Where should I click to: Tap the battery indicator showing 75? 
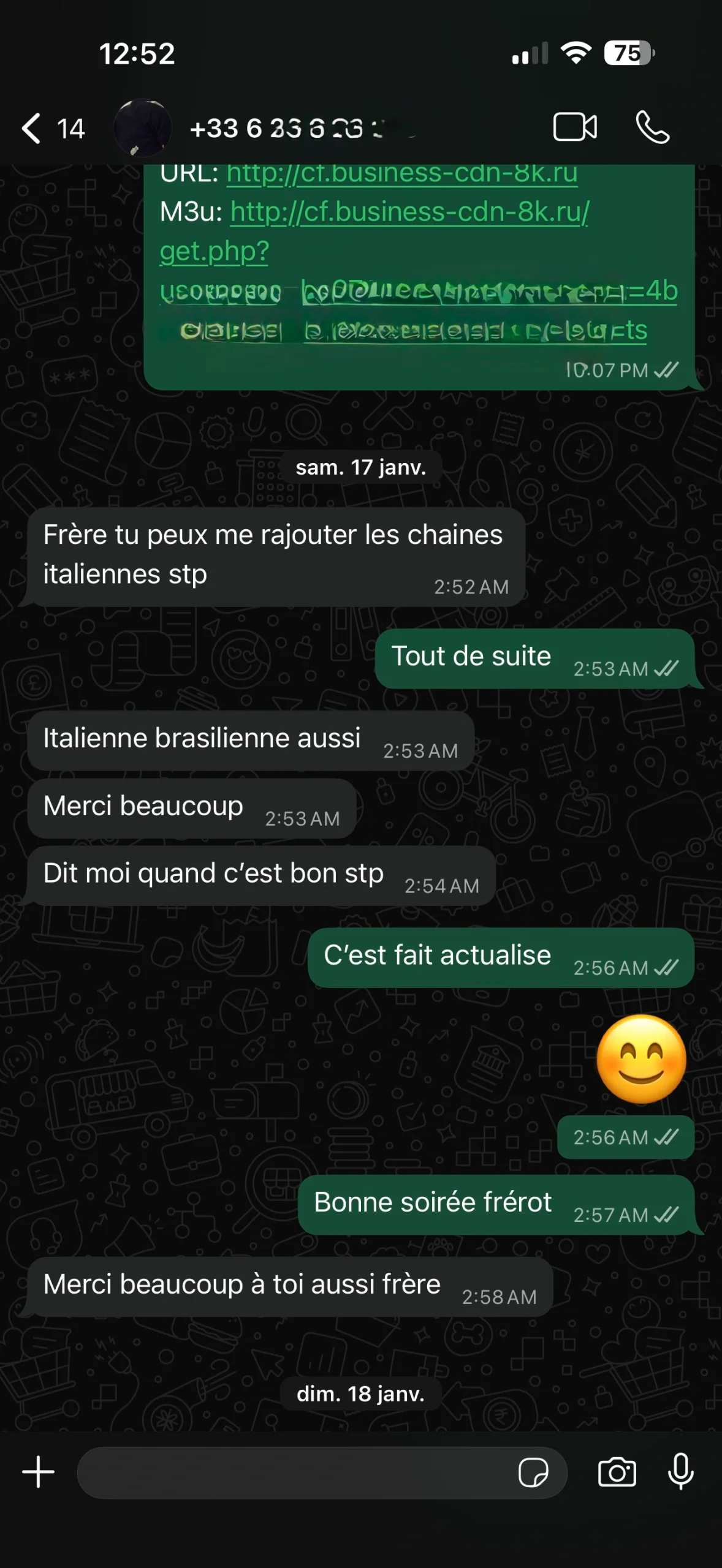tap(628, 54)
